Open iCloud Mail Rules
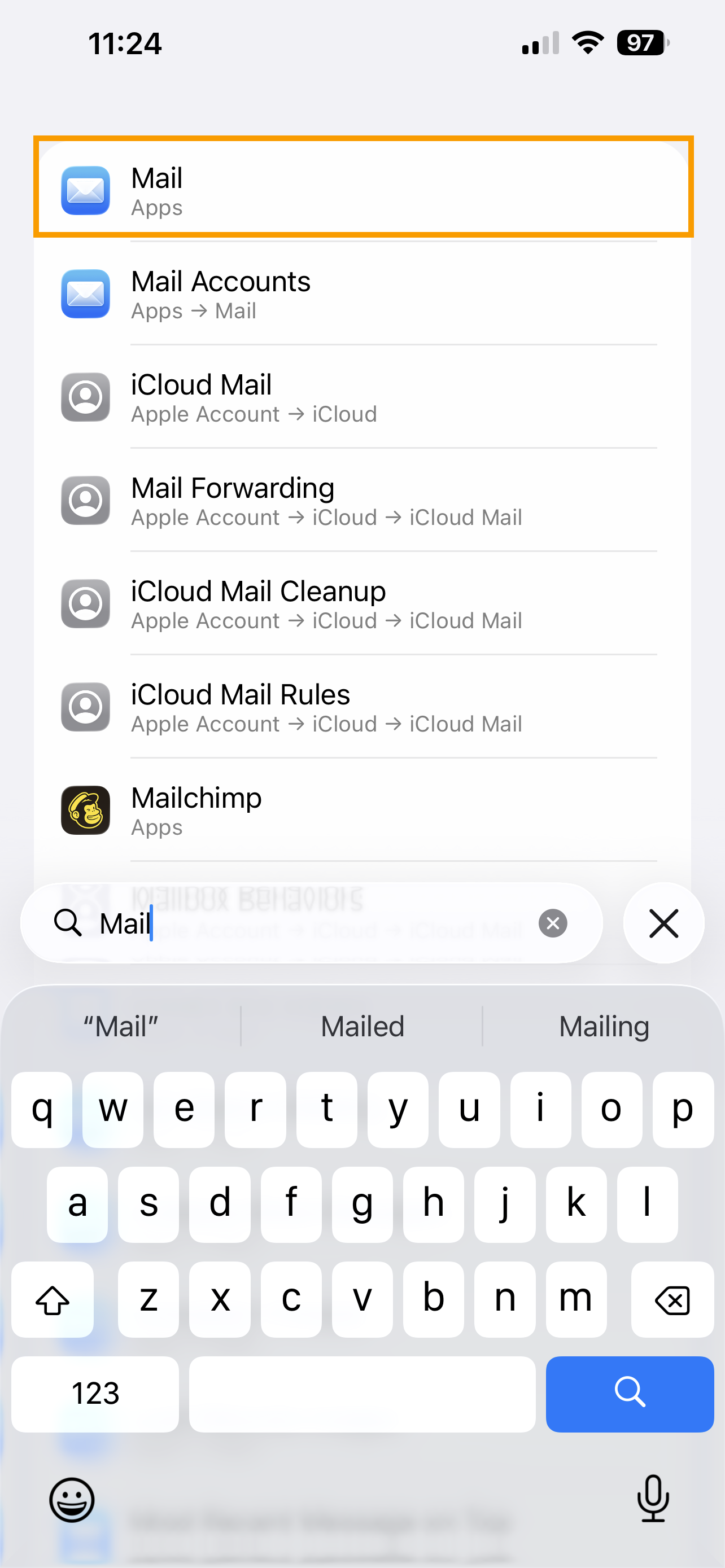This screenshot has width=725, height=1568. point(363,707)
